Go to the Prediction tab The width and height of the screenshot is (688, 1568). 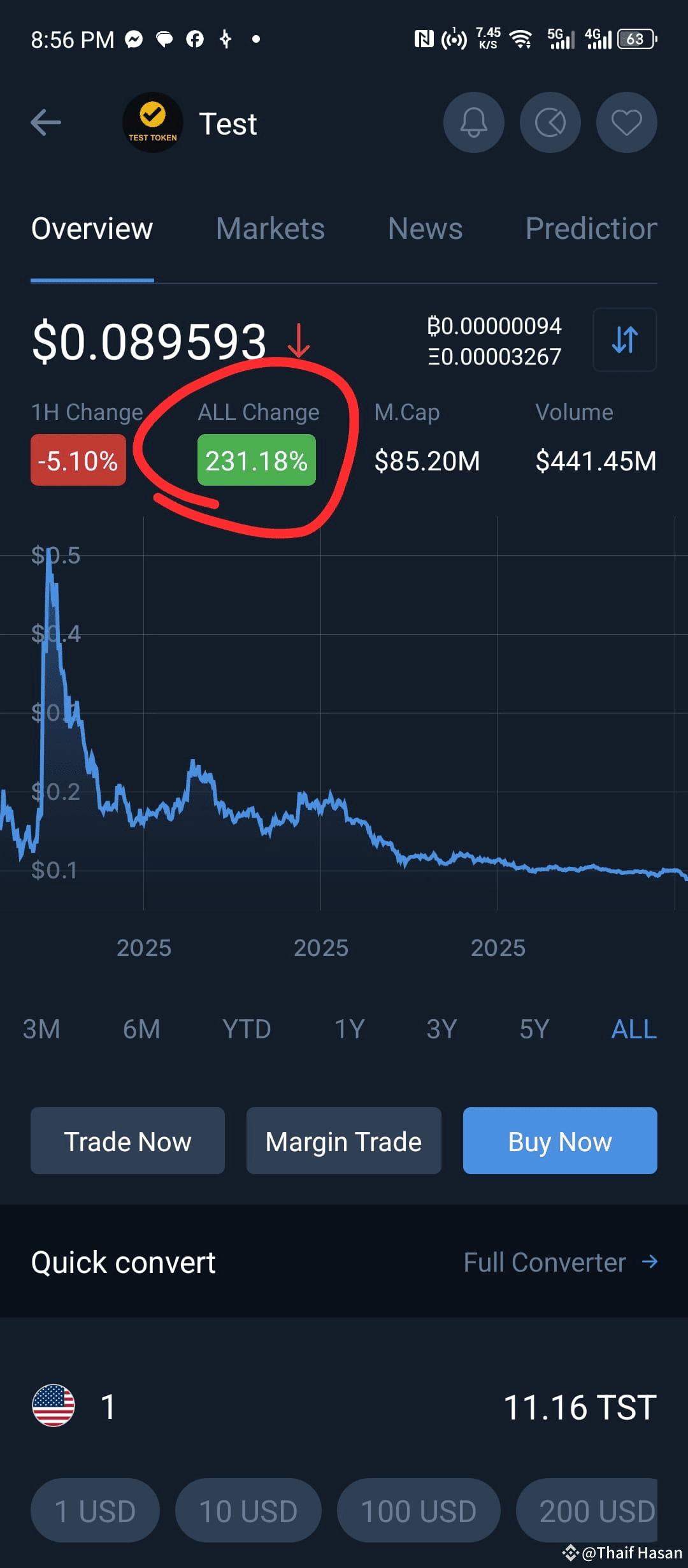[591, 228]
